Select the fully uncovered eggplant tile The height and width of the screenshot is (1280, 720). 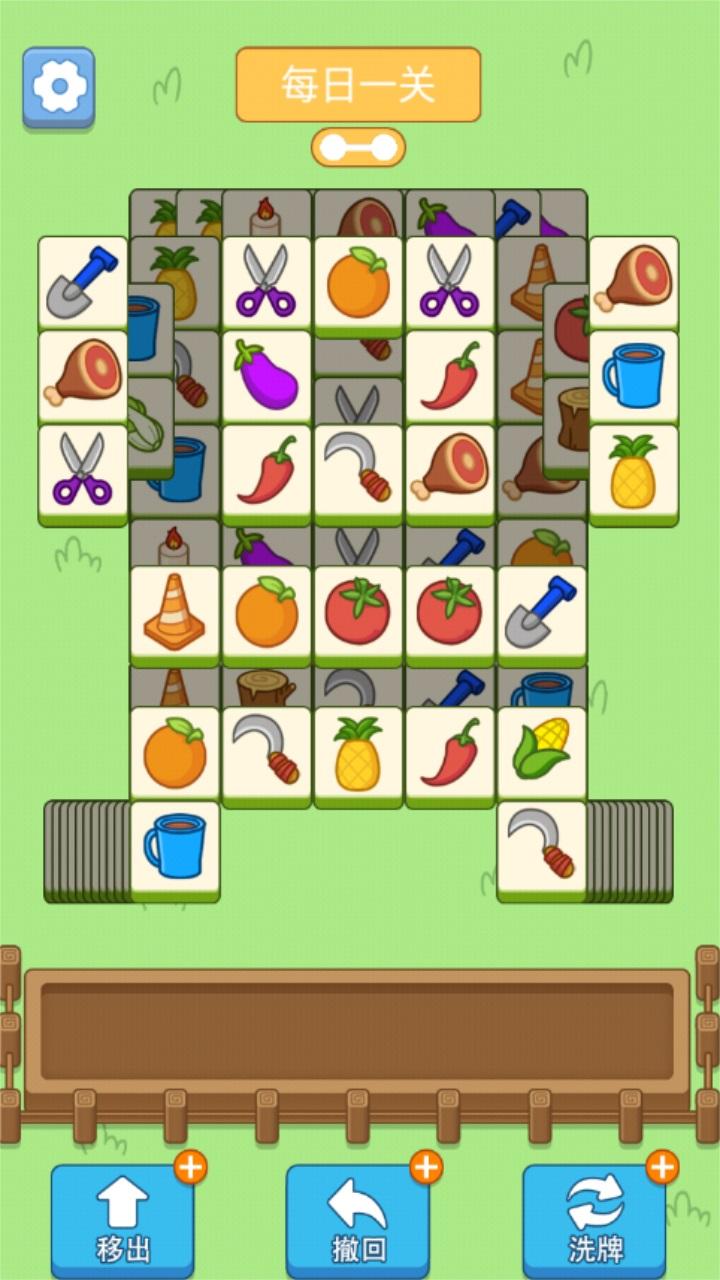266,374
